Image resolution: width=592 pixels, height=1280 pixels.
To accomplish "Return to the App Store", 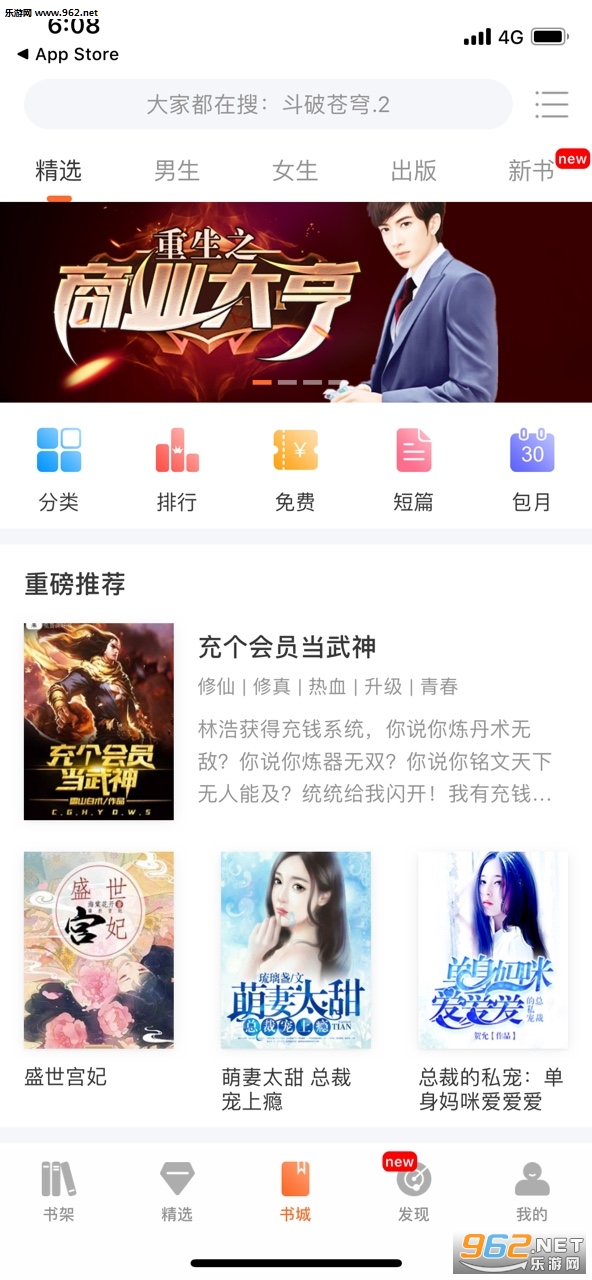I will click(68, 54).
